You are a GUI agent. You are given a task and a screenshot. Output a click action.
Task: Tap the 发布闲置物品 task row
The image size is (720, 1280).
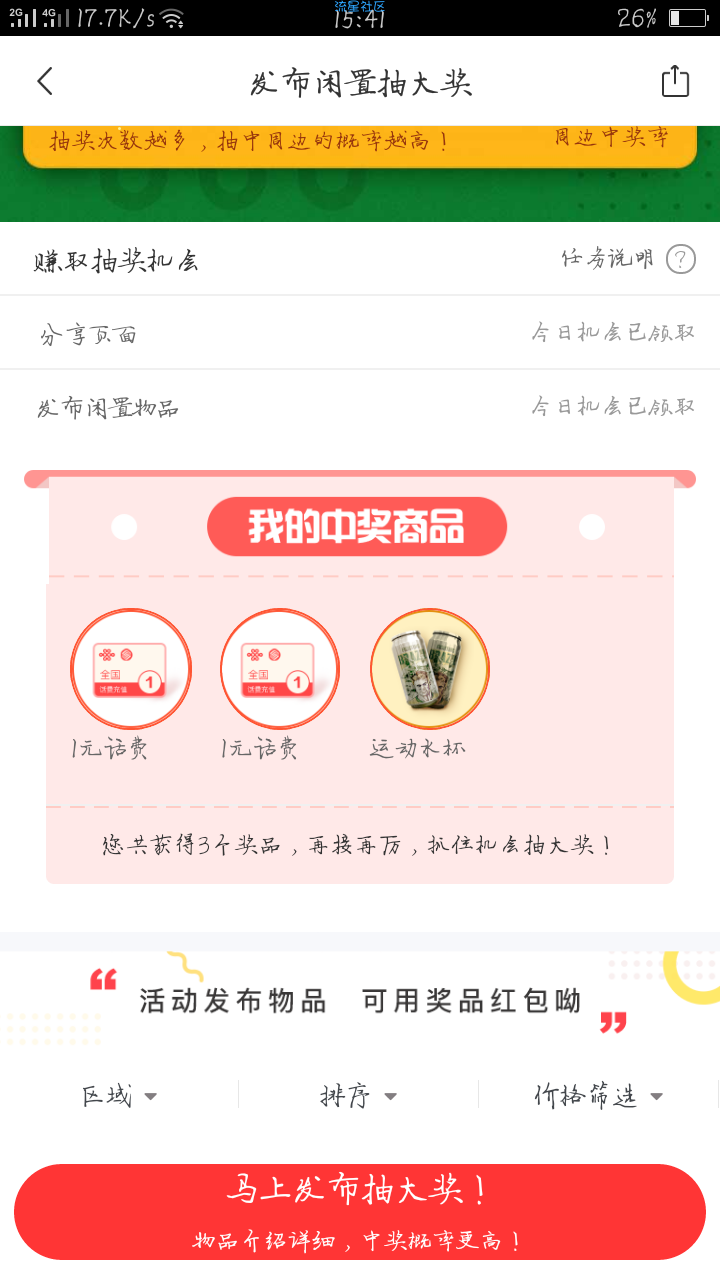360,407
